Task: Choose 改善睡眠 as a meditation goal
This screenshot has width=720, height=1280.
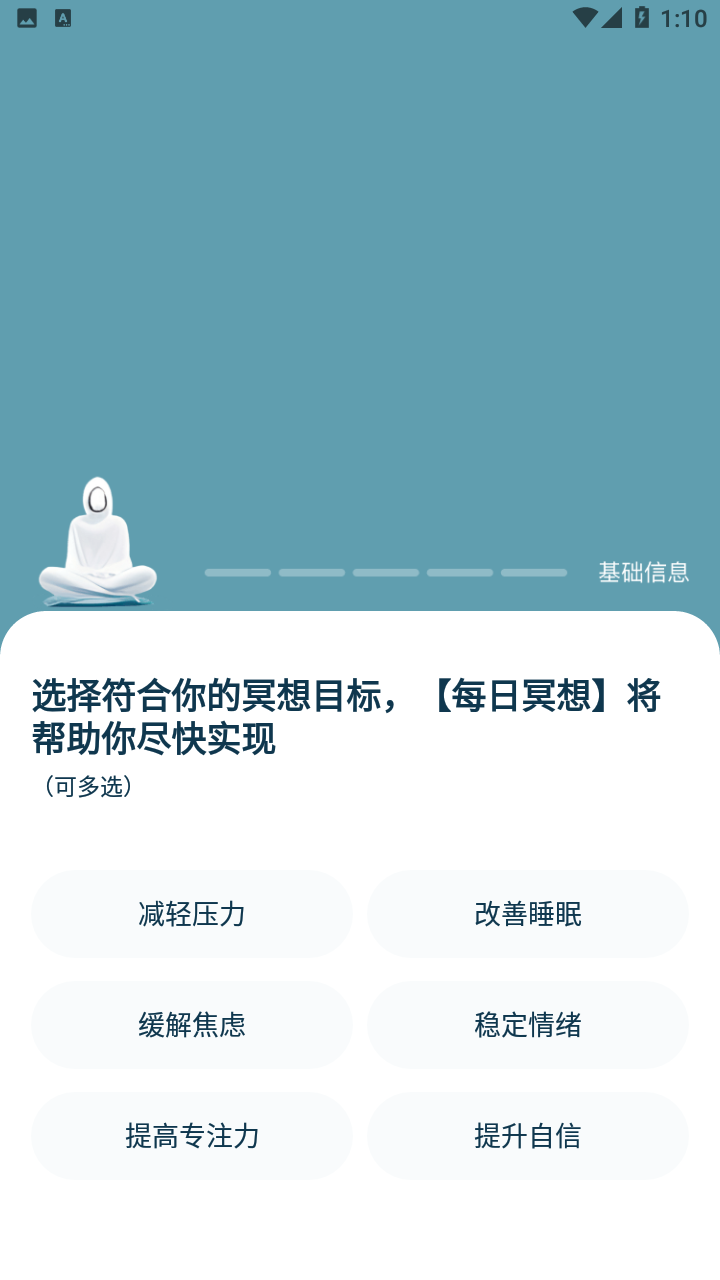Action: coord(528,914)
